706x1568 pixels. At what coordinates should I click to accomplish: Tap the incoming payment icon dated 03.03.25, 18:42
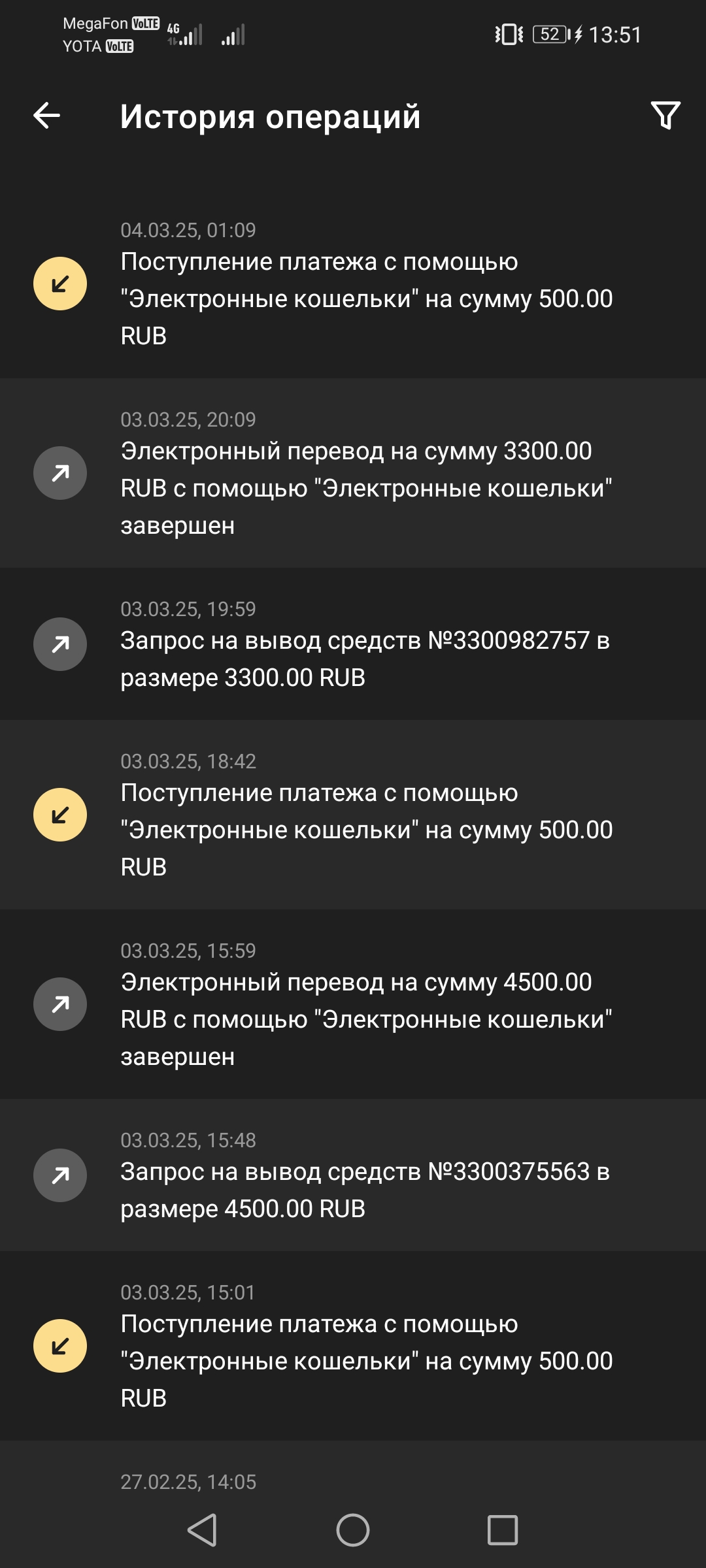pyautogui.click(x=59, y=815)
